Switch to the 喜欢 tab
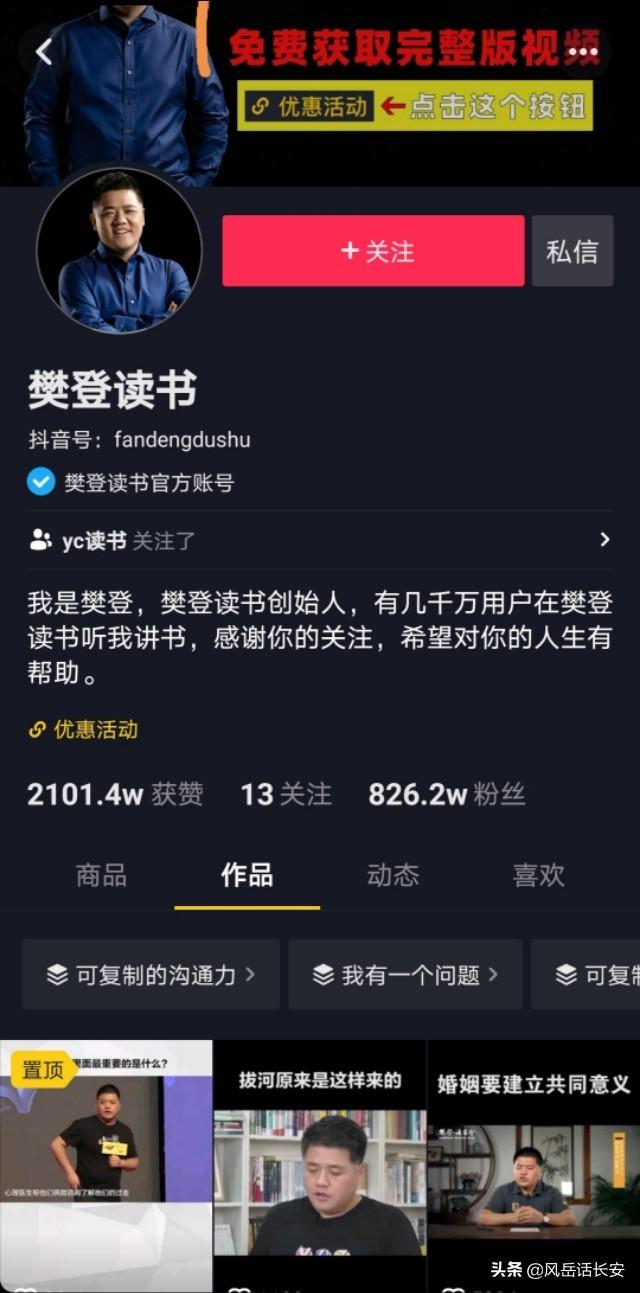Image resolution: width=640 pixels, height=1293 pixels. (x=538, y=875)
